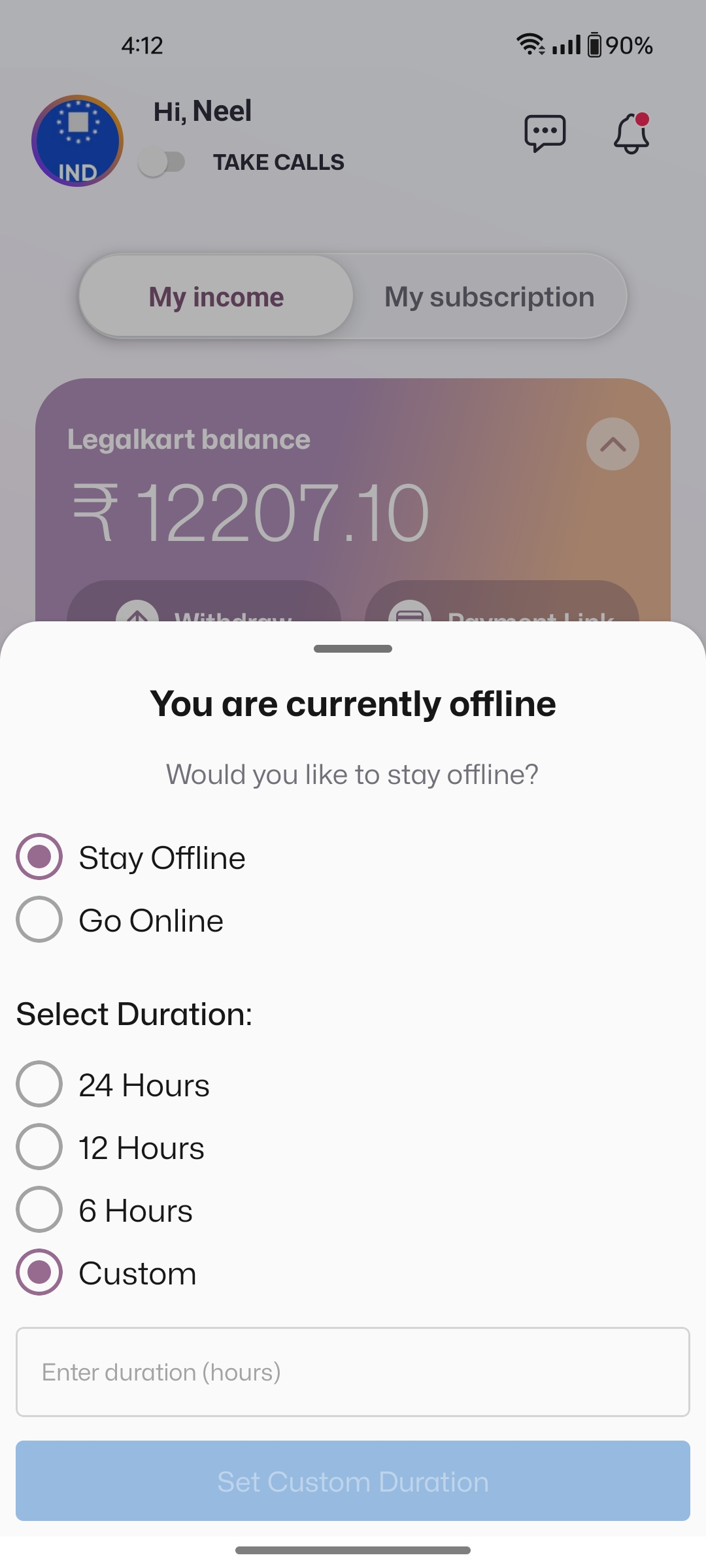Select 24 Hours duration

[39, 1084]
